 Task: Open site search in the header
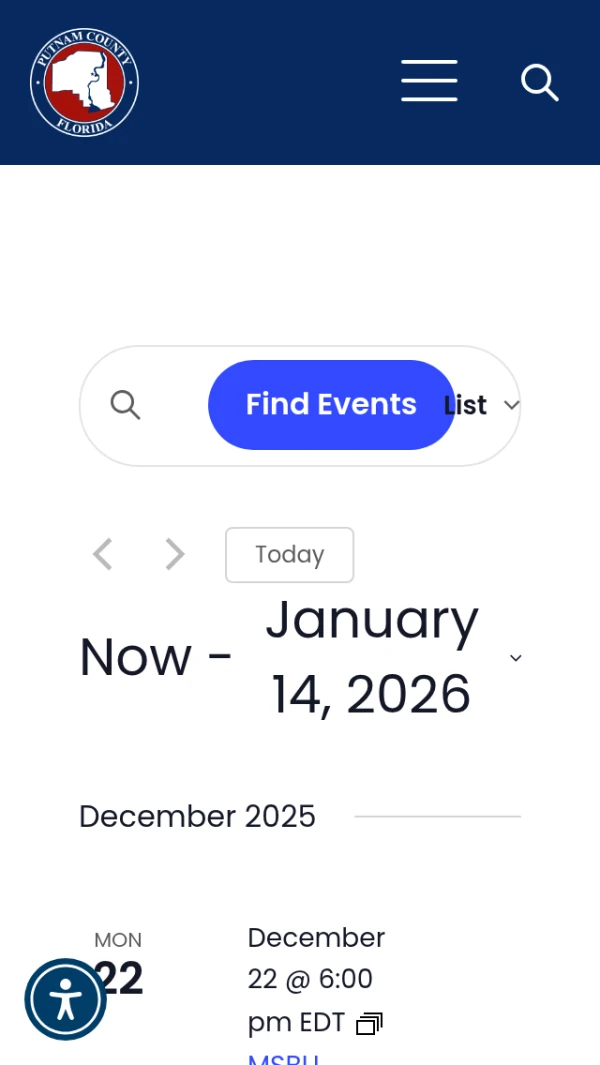(539, 82)
